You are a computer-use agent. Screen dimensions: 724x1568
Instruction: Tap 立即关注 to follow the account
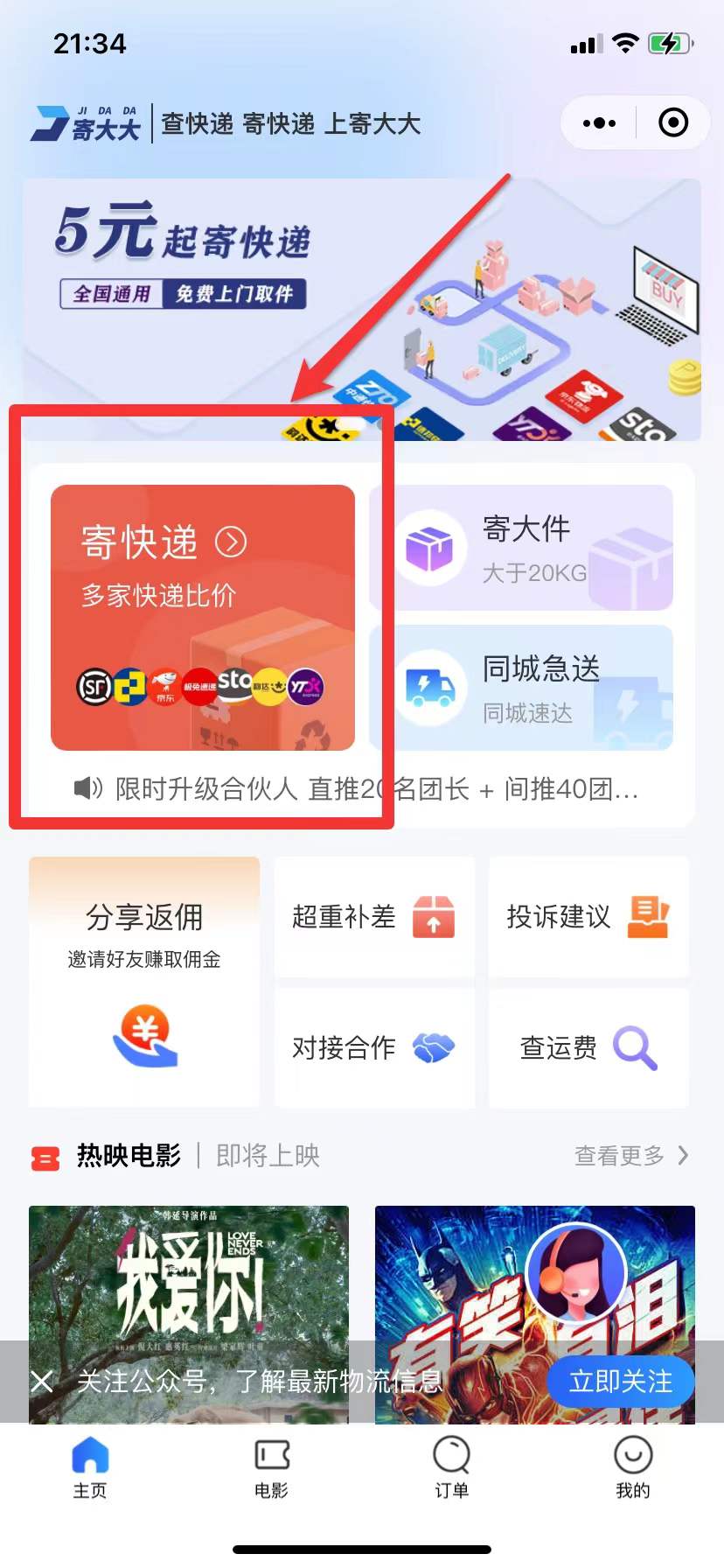(620, 1382)
